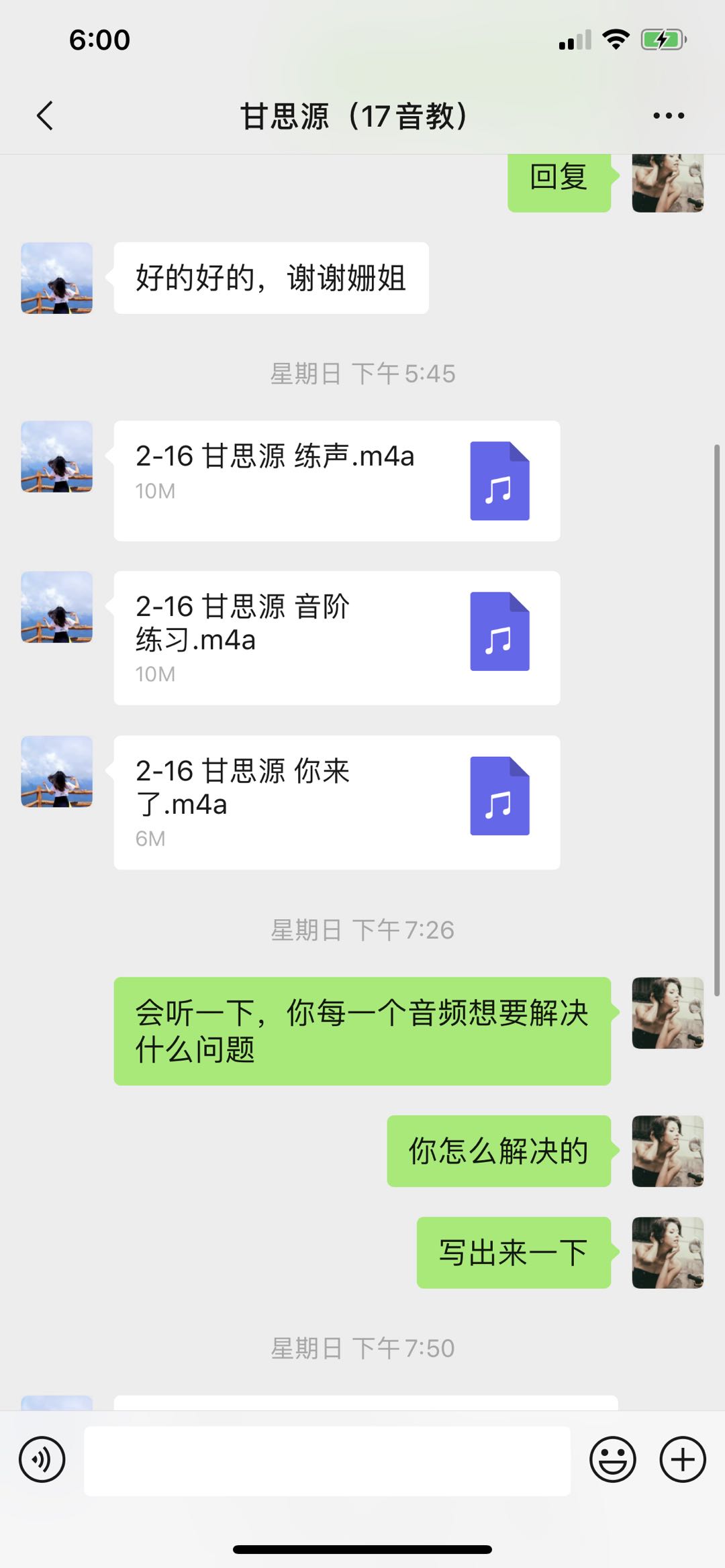Screen dimensions: 725x1568
Task: Focus the message text field
Action: tap(327, 1461)
